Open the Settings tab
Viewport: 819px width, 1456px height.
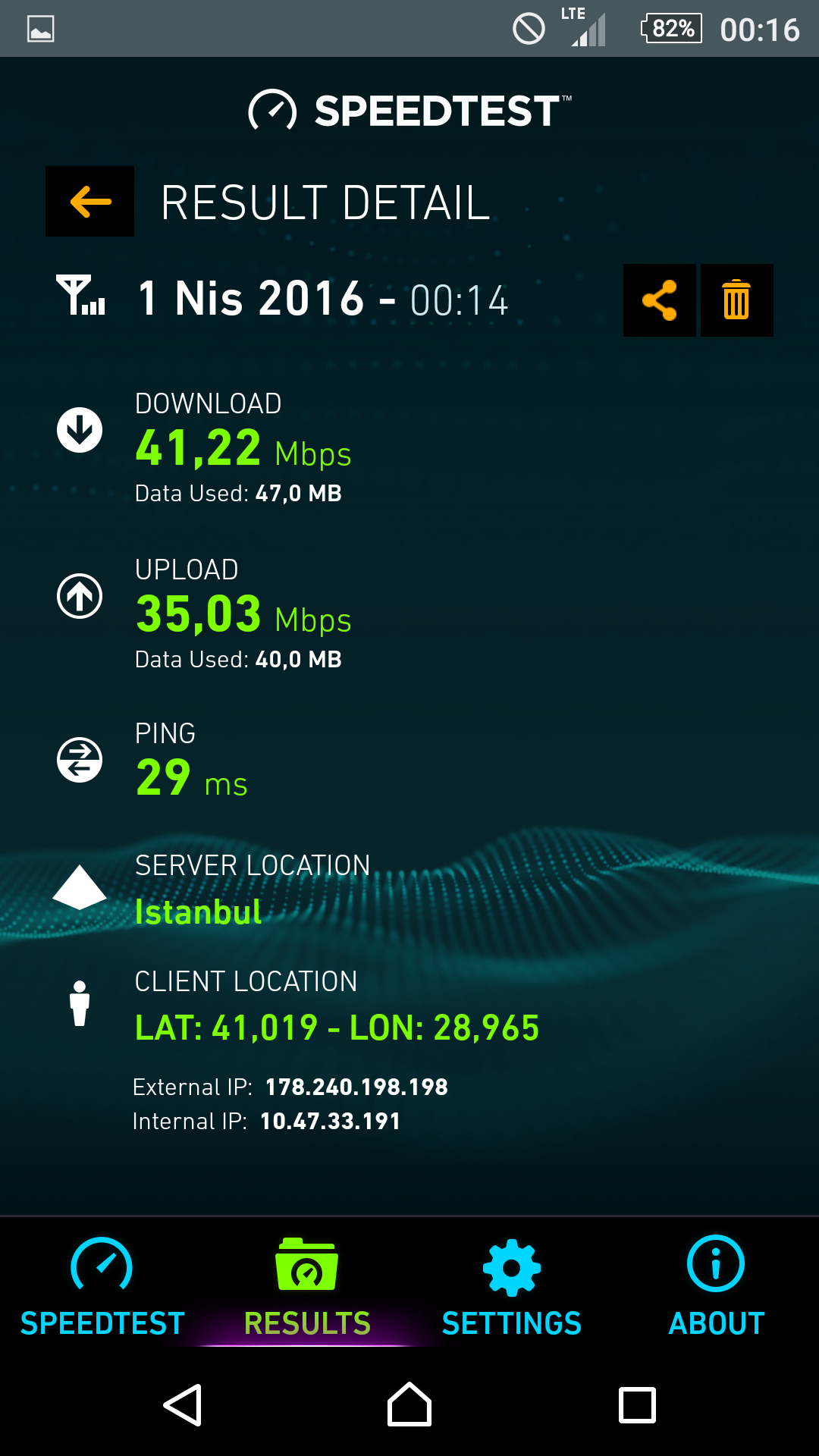[x=512, y=1286]
